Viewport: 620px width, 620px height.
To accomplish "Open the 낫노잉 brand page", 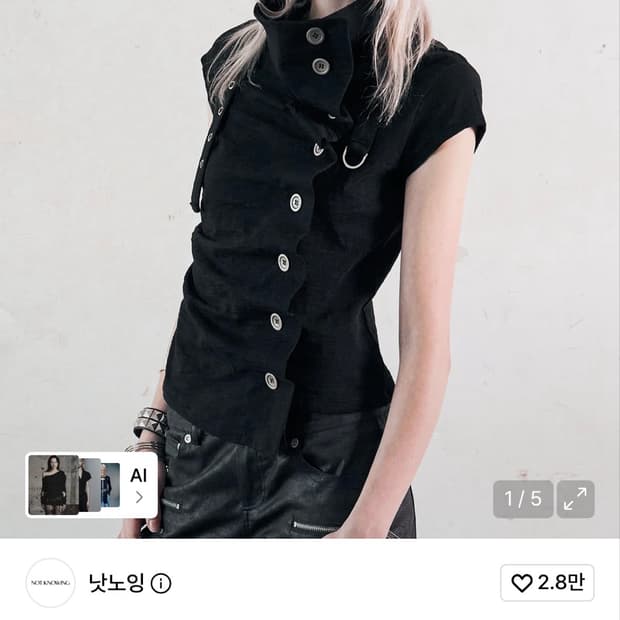I will tap(116, 583).
